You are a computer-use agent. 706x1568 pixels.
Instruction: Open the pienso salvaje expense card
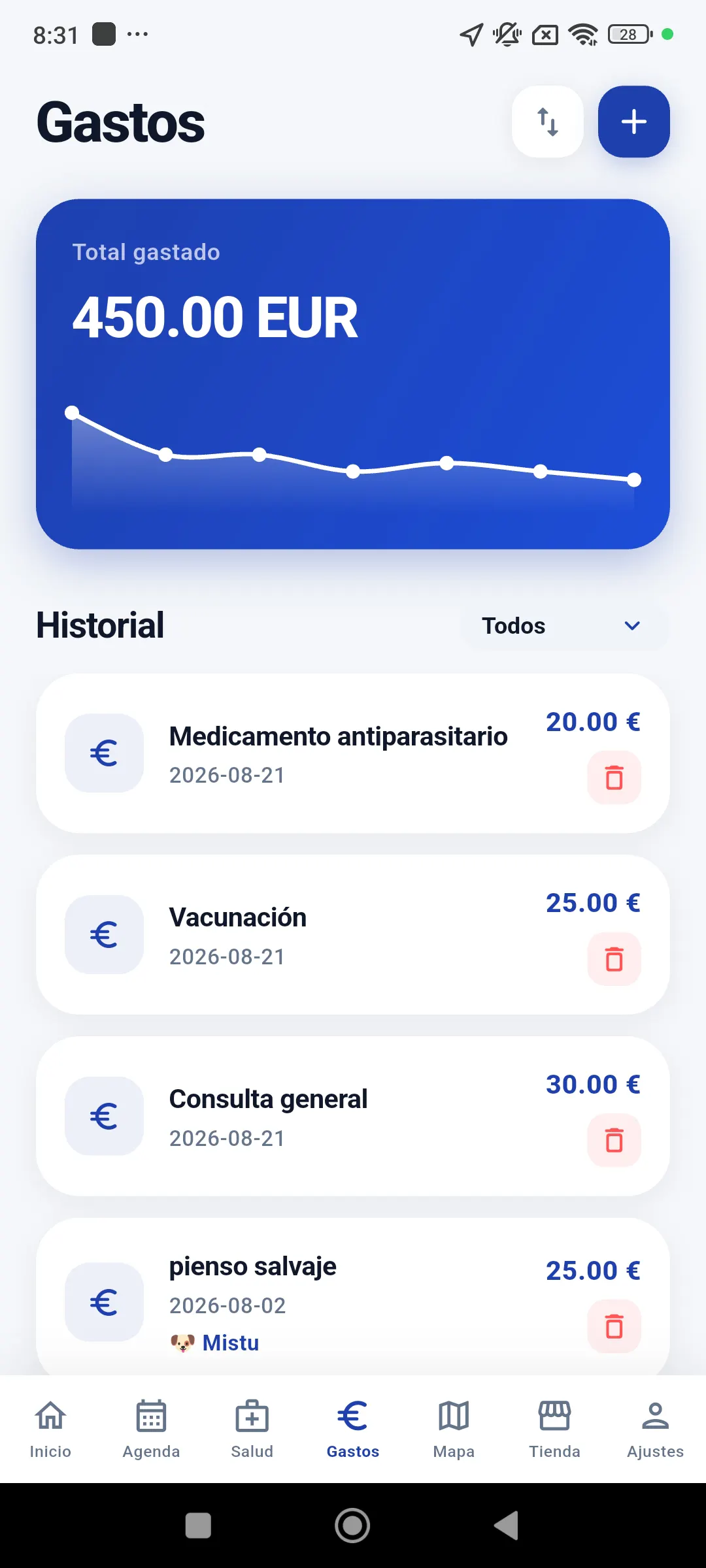tap(353, 1297)
